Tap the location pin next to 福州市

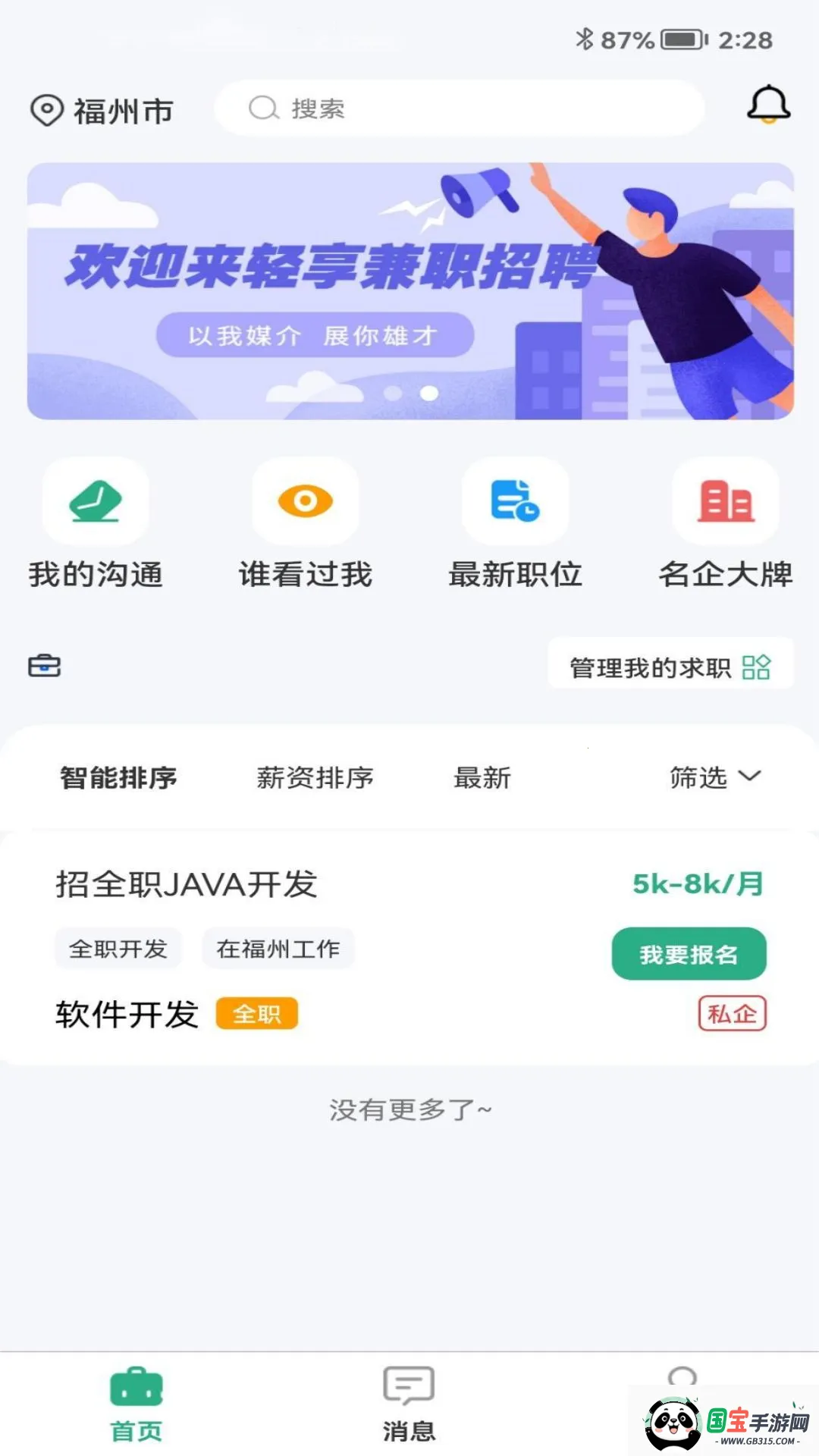pos(45,109)
